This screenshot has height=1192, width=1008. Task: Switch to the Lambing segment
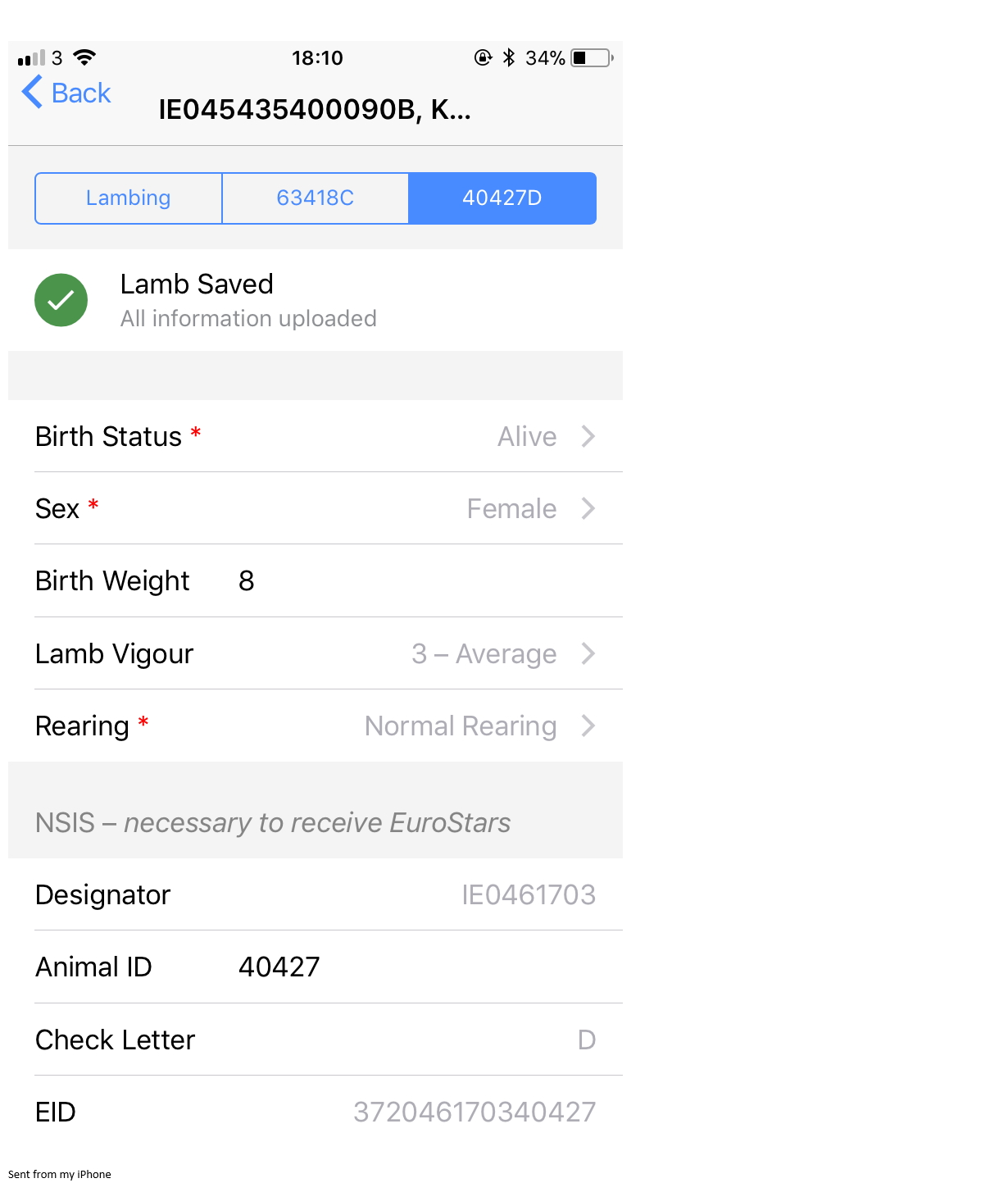[x=129, y=198]
